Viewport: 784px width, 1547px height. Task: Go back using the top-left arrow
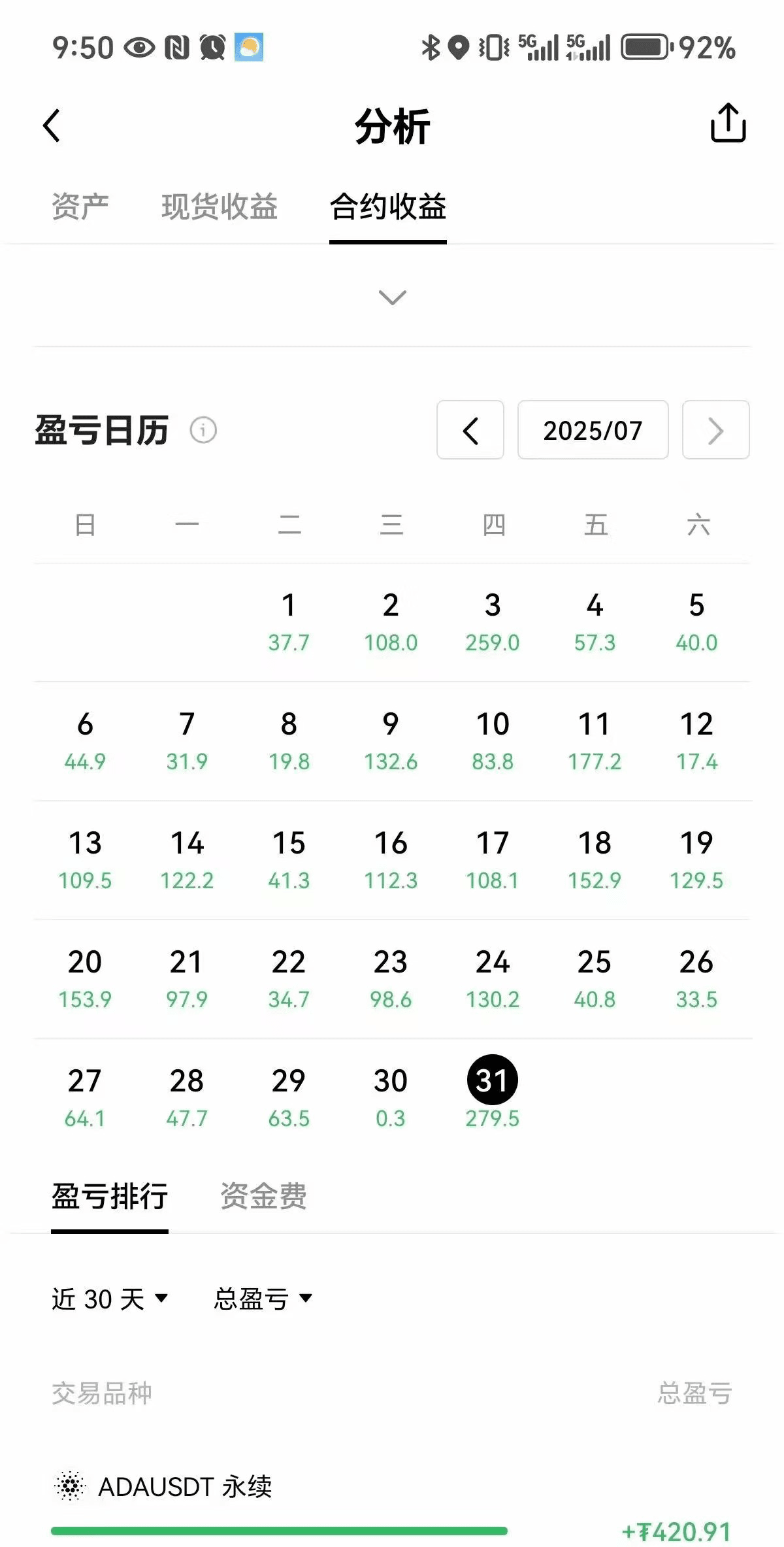[52, 125]
